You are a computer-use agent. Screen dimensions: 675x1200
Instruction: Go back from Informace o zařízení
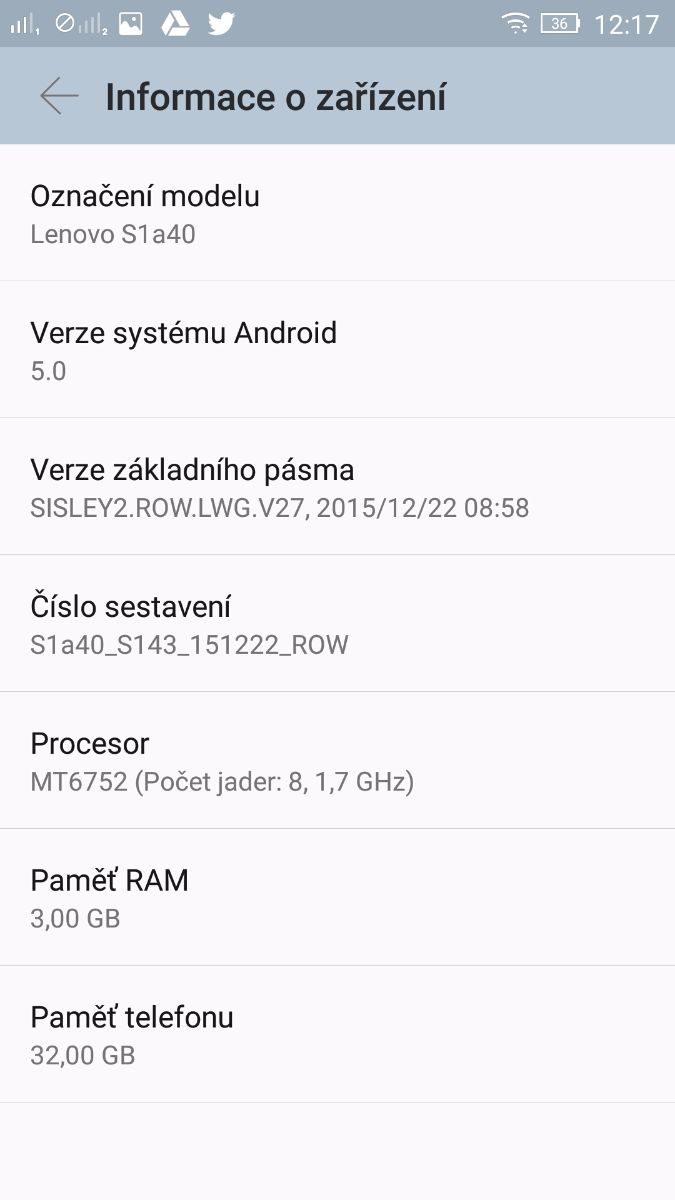[59, 97]
